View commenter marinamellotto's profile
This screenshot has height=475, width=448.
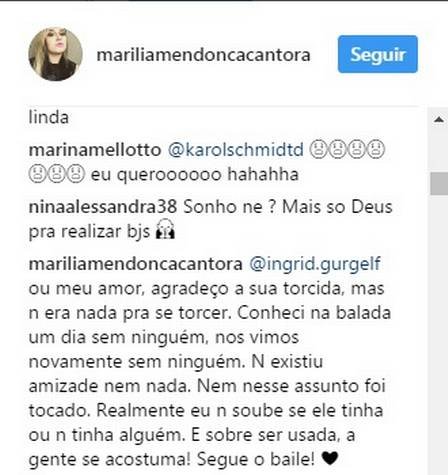tap(95, 150)
